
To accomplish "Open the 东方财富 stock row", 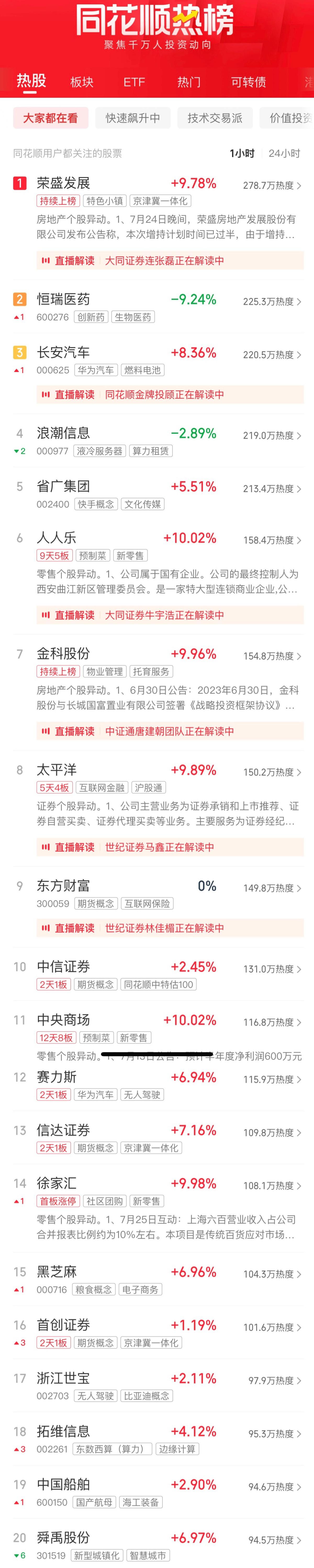I will point(63,886).
